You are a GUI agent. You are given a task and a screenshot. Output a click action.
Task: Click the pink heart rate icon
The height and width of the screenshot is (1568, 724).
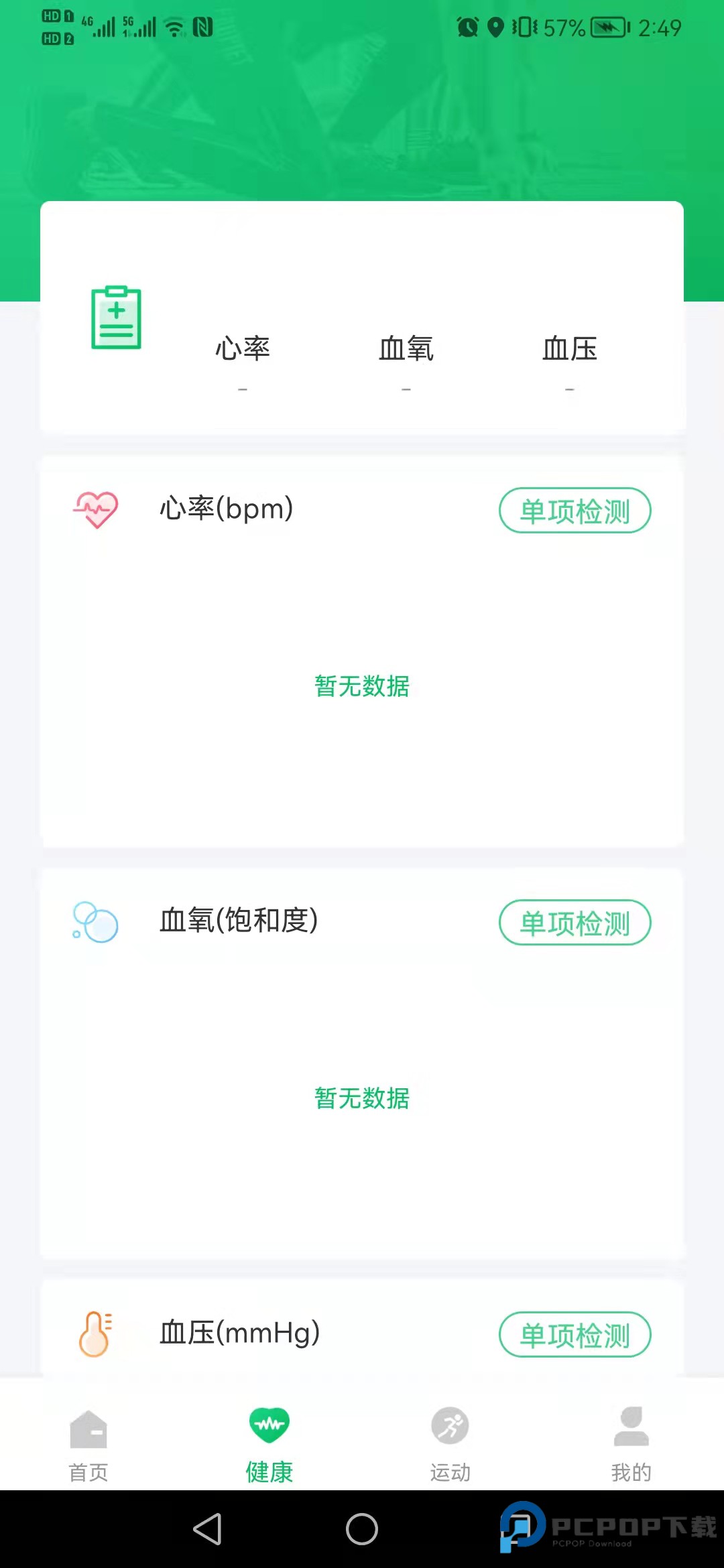point(96,509)
